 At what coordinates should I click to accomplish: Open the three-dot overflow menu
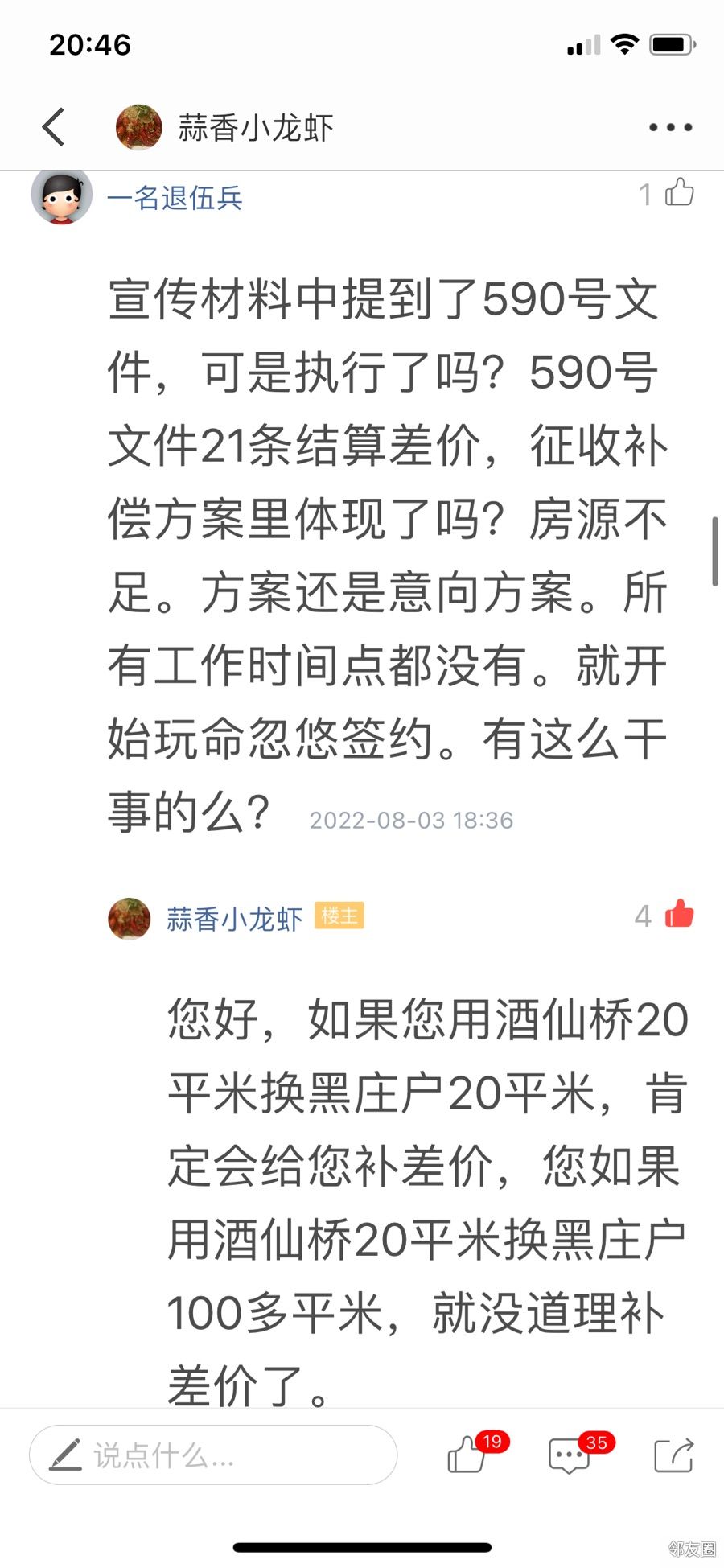tap(670, 127)
